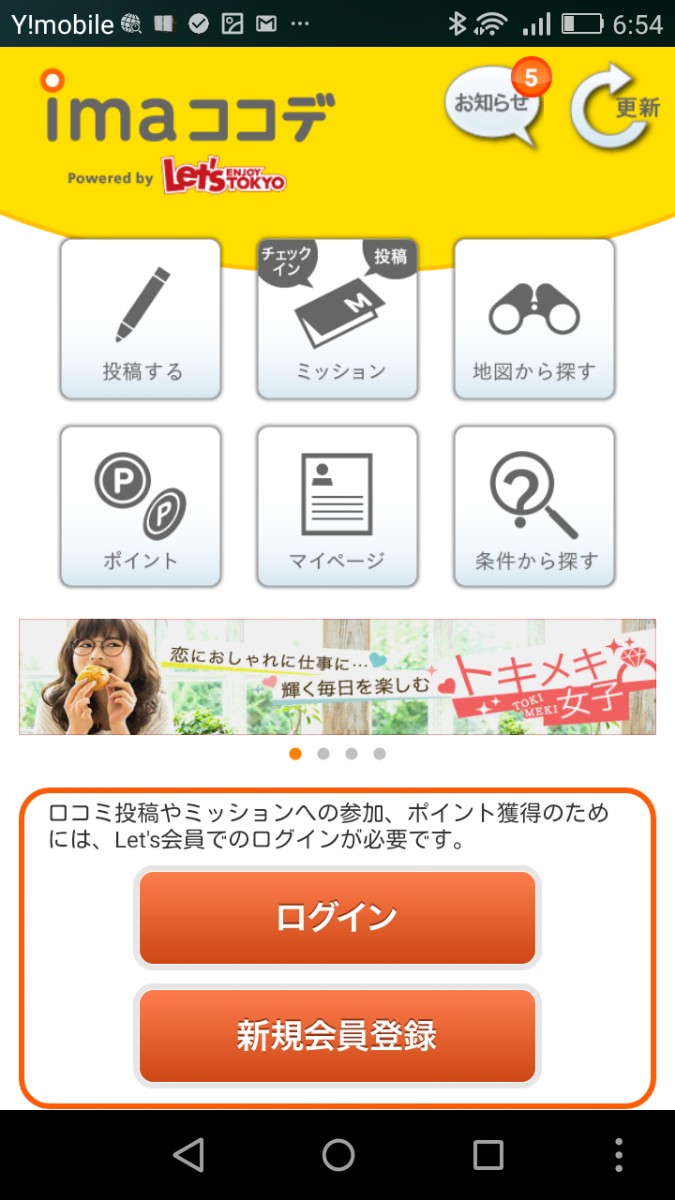
Task: Open the ミッション tile
Action: coord(338,319)
